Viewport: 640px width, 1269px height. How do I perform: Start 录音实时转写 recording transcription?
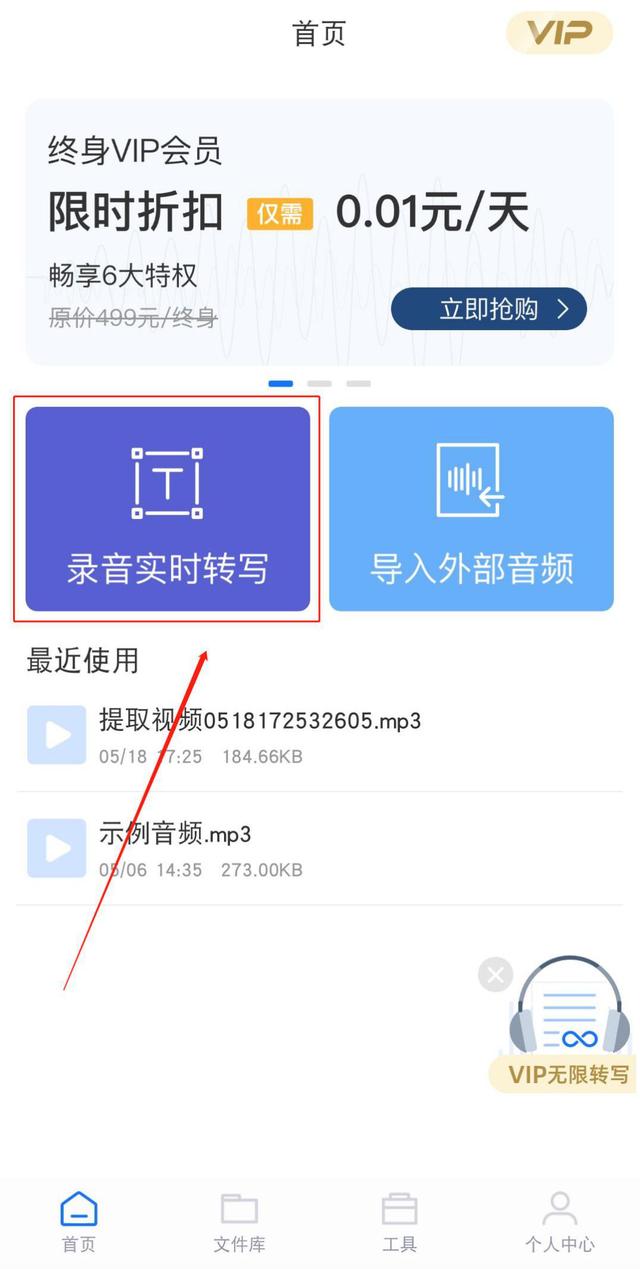click(x=168, y=508)
